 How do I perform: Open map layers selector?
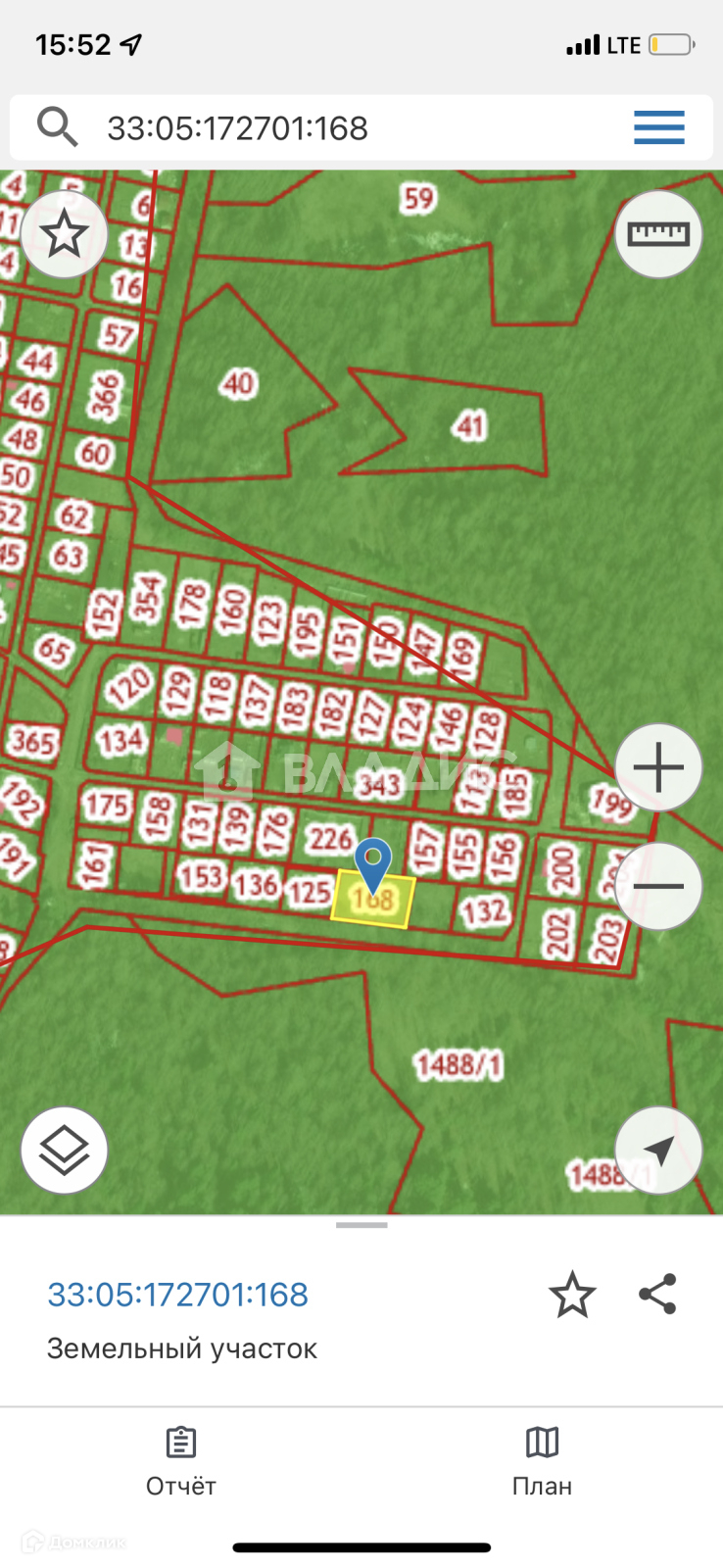(x=65, y=1150)
